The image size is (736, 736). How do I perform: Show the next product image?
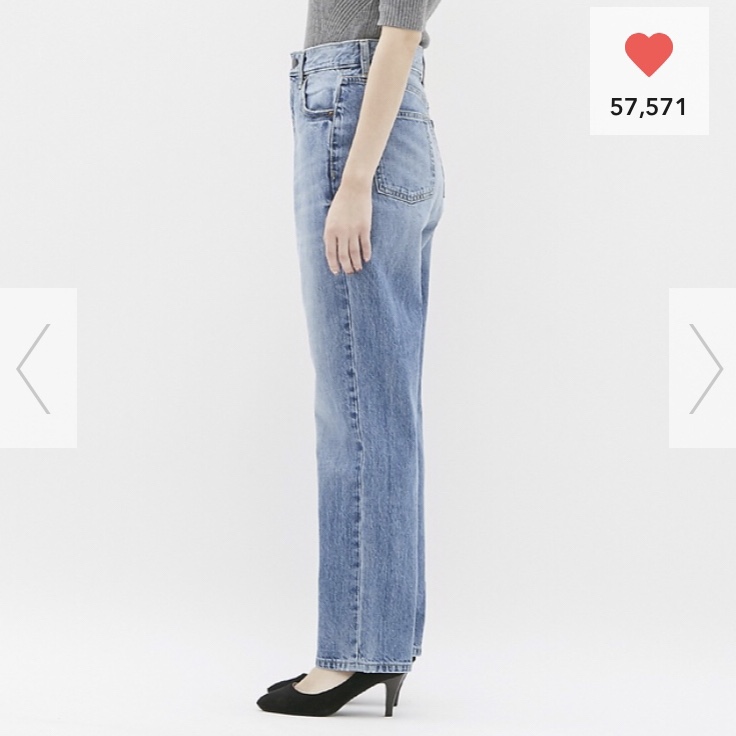pyautogui.click(x=703, y=368)
